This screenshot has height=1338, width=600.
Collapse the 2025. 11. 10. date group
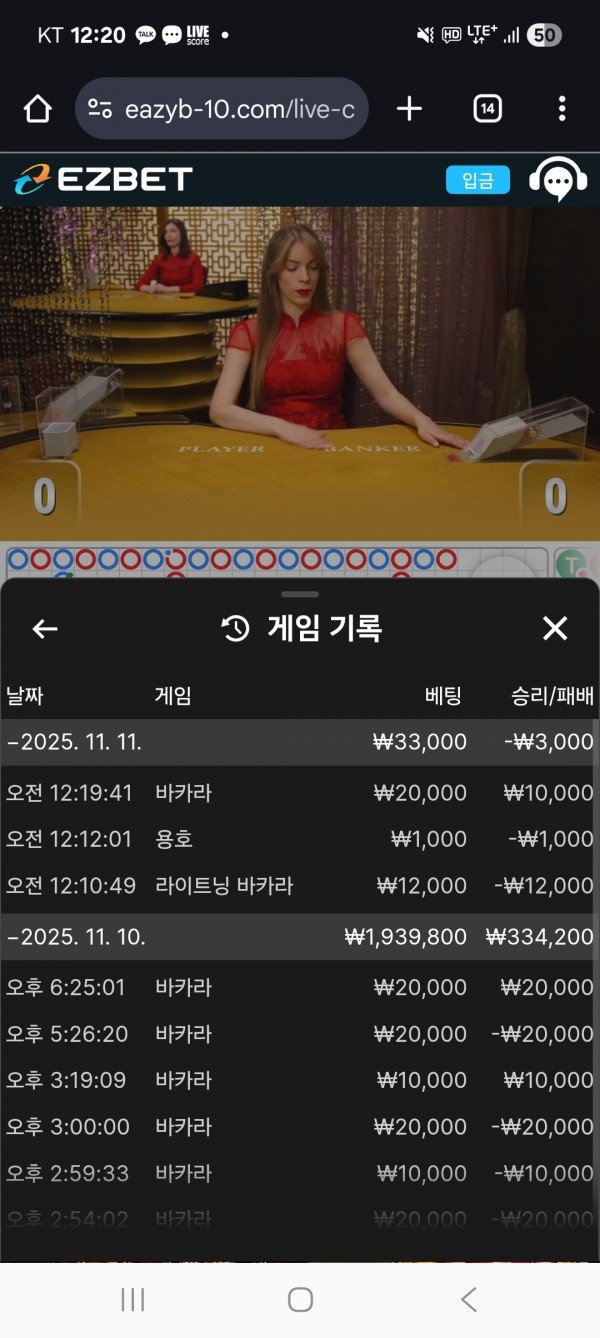click(x=77, y=937)
